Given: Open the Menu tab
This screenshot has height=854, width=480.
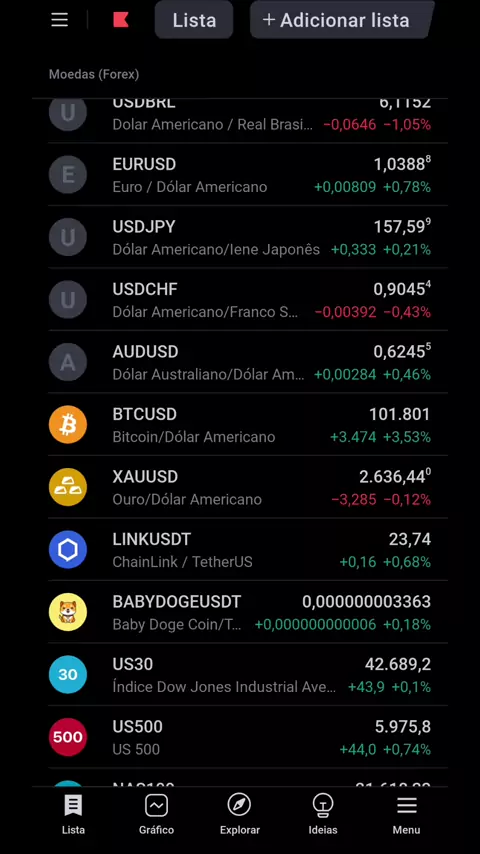Looking at the screenshot, I should 406,815.
